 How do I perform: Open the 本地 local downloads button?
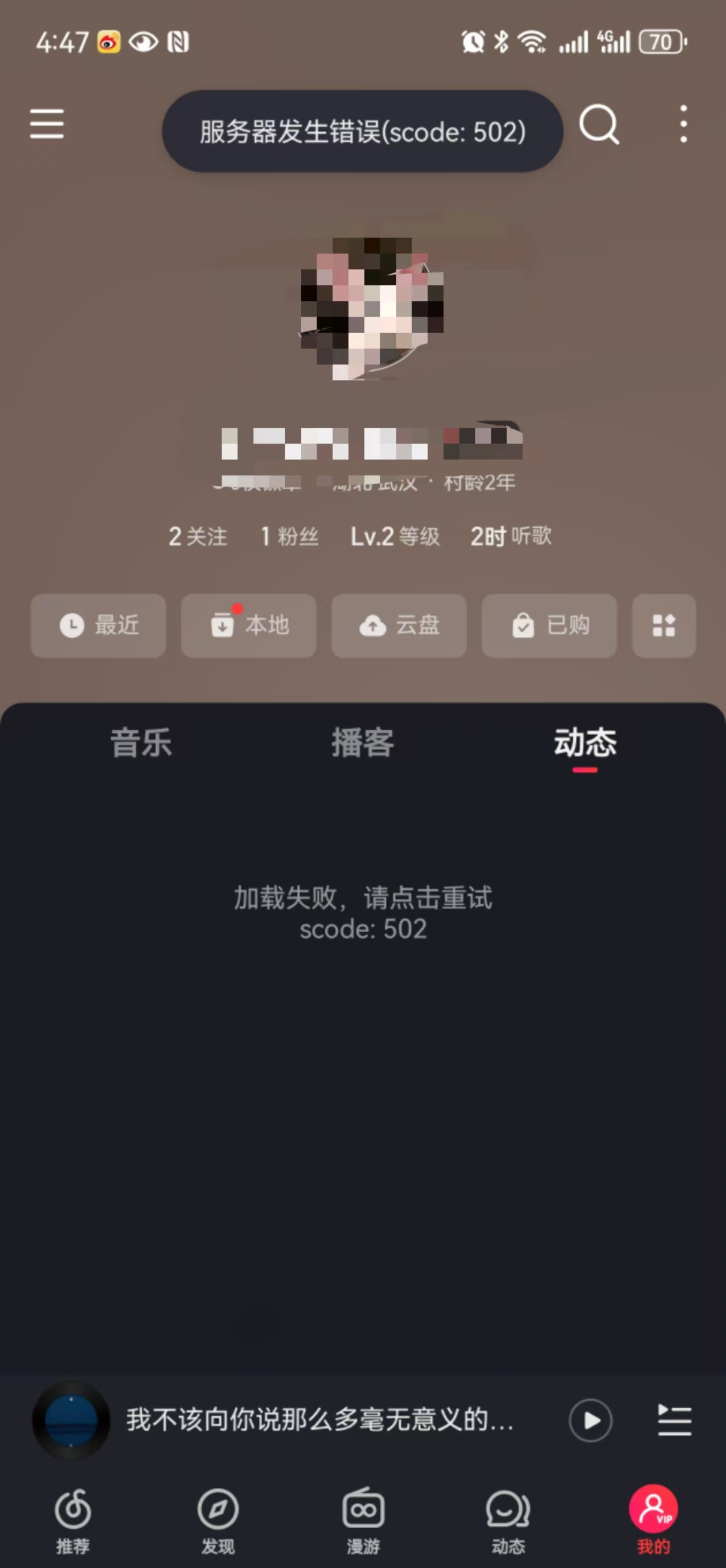click(249, 625)
